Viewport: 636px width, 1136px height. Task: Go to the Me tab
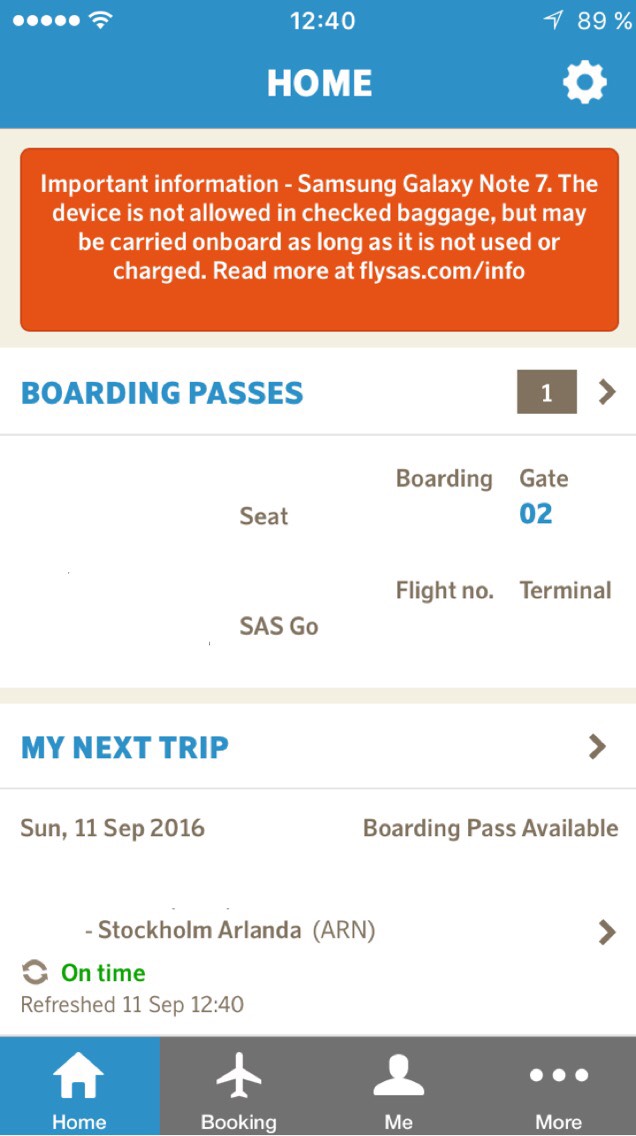(398, 1086)
